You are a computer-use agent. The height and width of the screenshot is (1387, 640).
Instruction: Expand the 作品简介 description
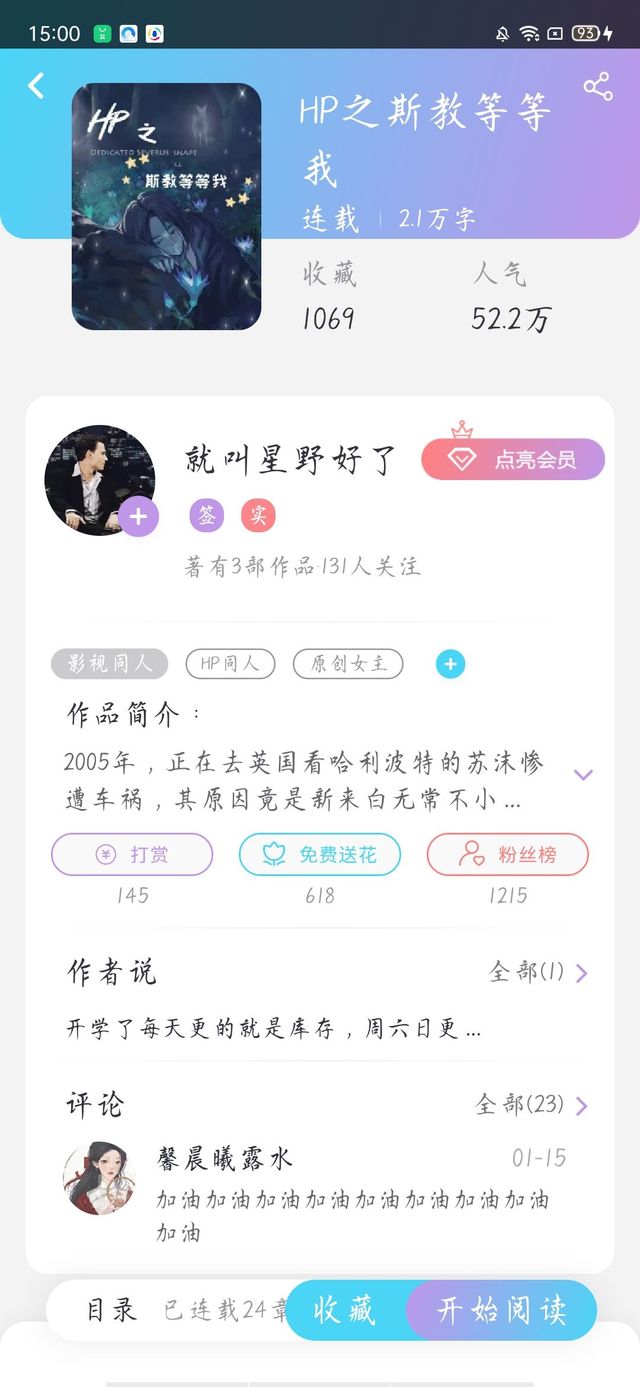(x=584, y=775)
